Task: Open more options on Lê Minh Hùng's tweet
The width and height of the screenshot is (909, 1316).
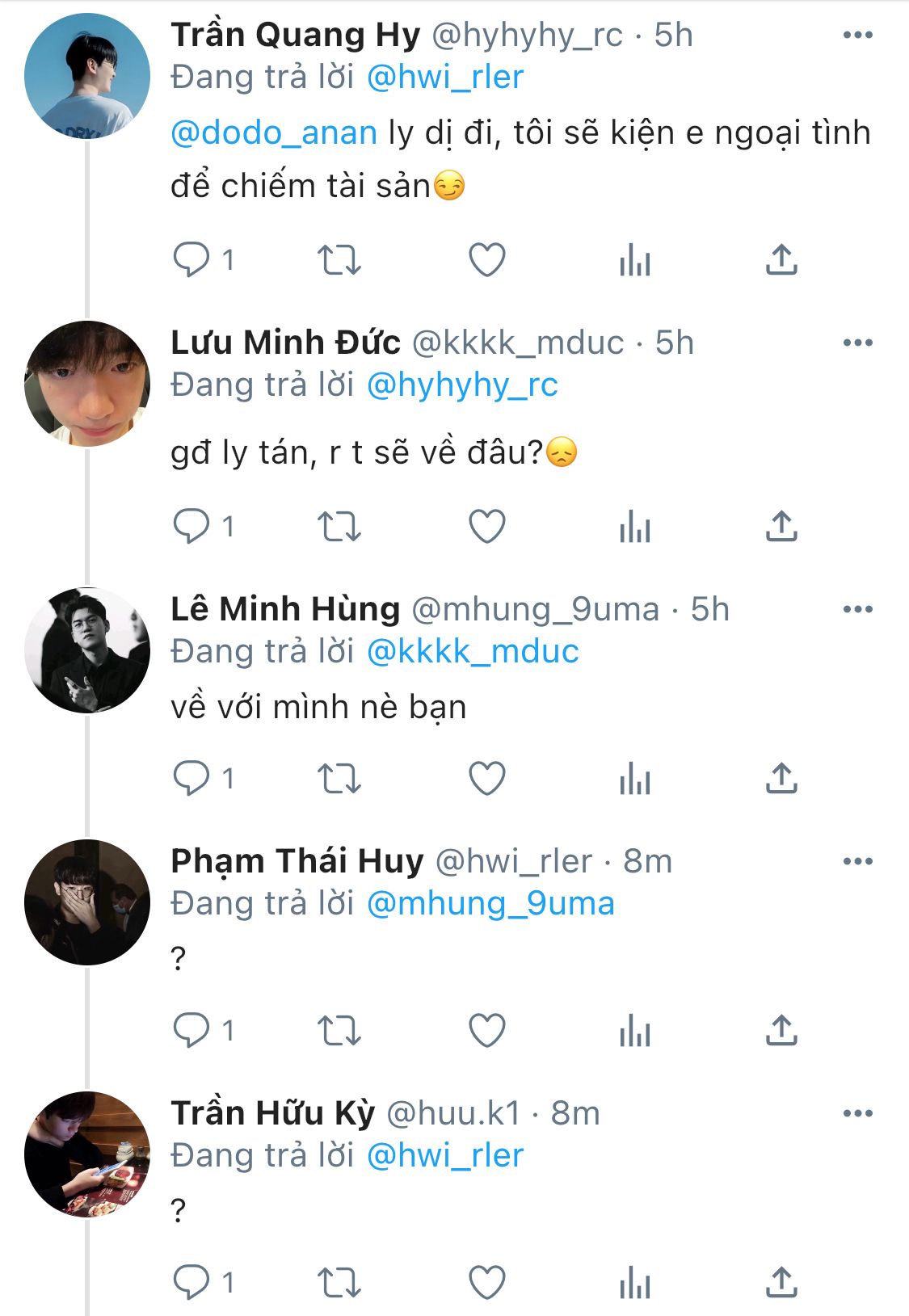Action: [x=857, y=609]
